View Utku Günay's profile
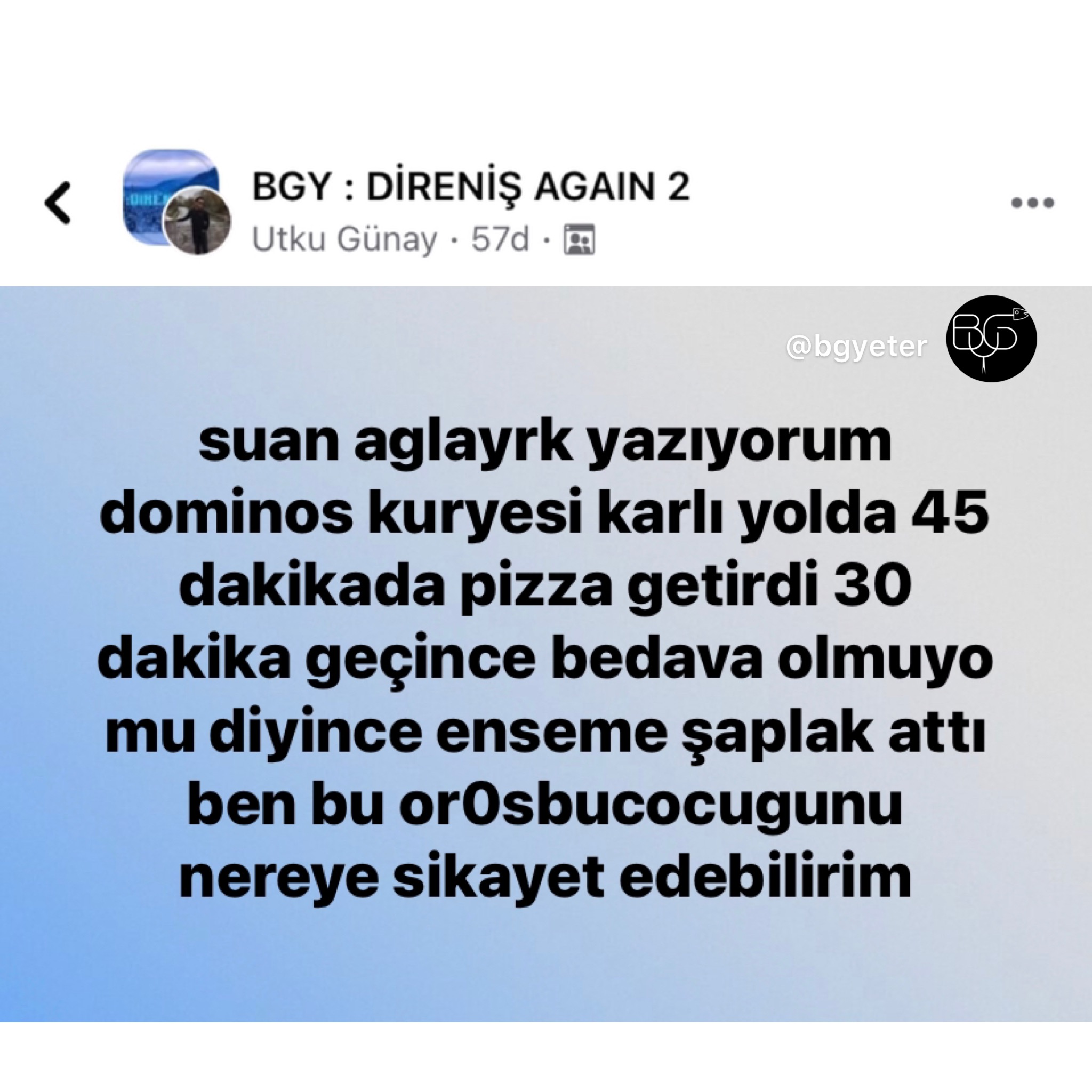 344,239
